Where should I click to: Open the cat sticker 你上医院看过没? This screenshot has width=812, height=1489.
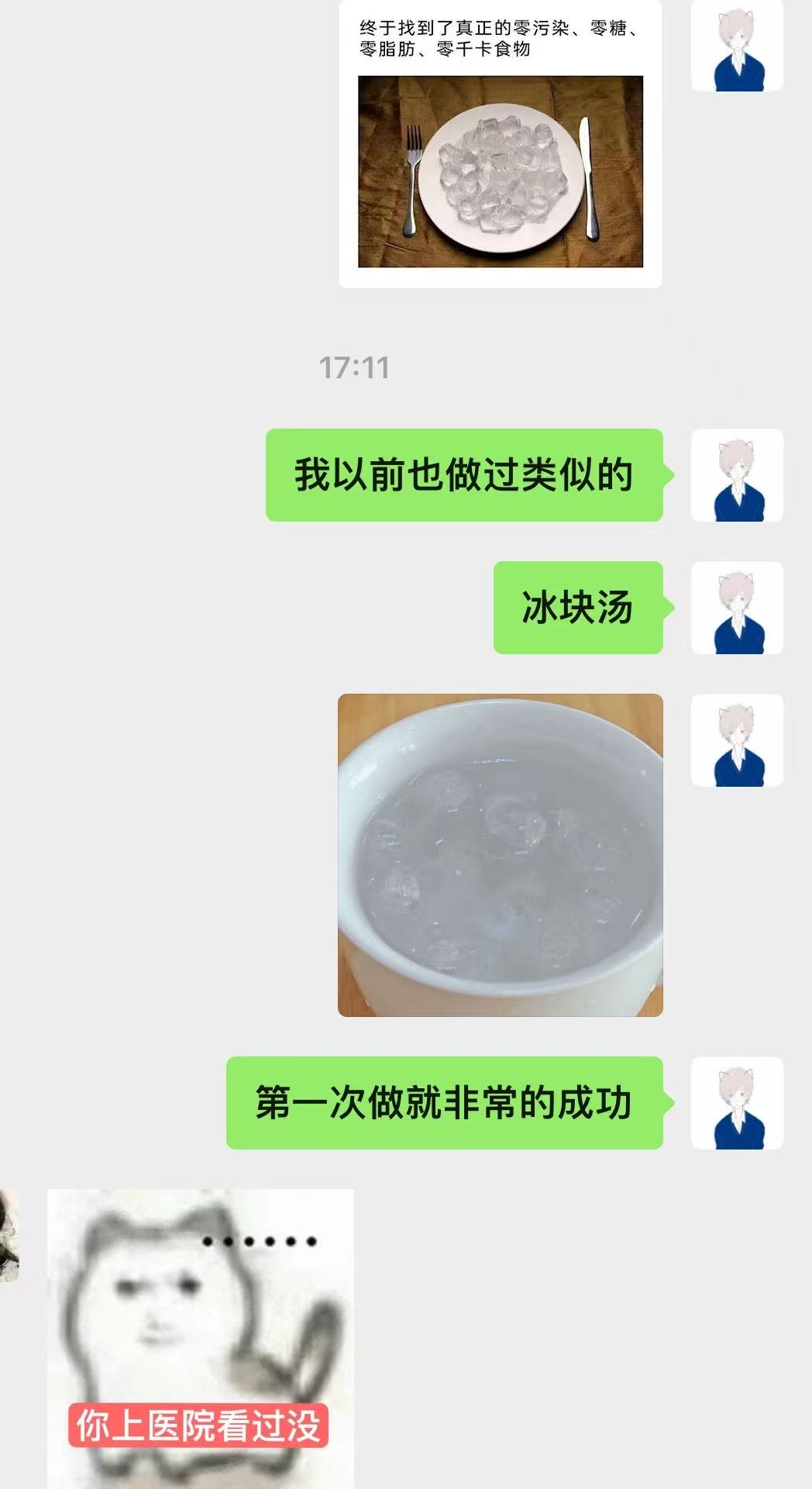[x=201, y=1339]
